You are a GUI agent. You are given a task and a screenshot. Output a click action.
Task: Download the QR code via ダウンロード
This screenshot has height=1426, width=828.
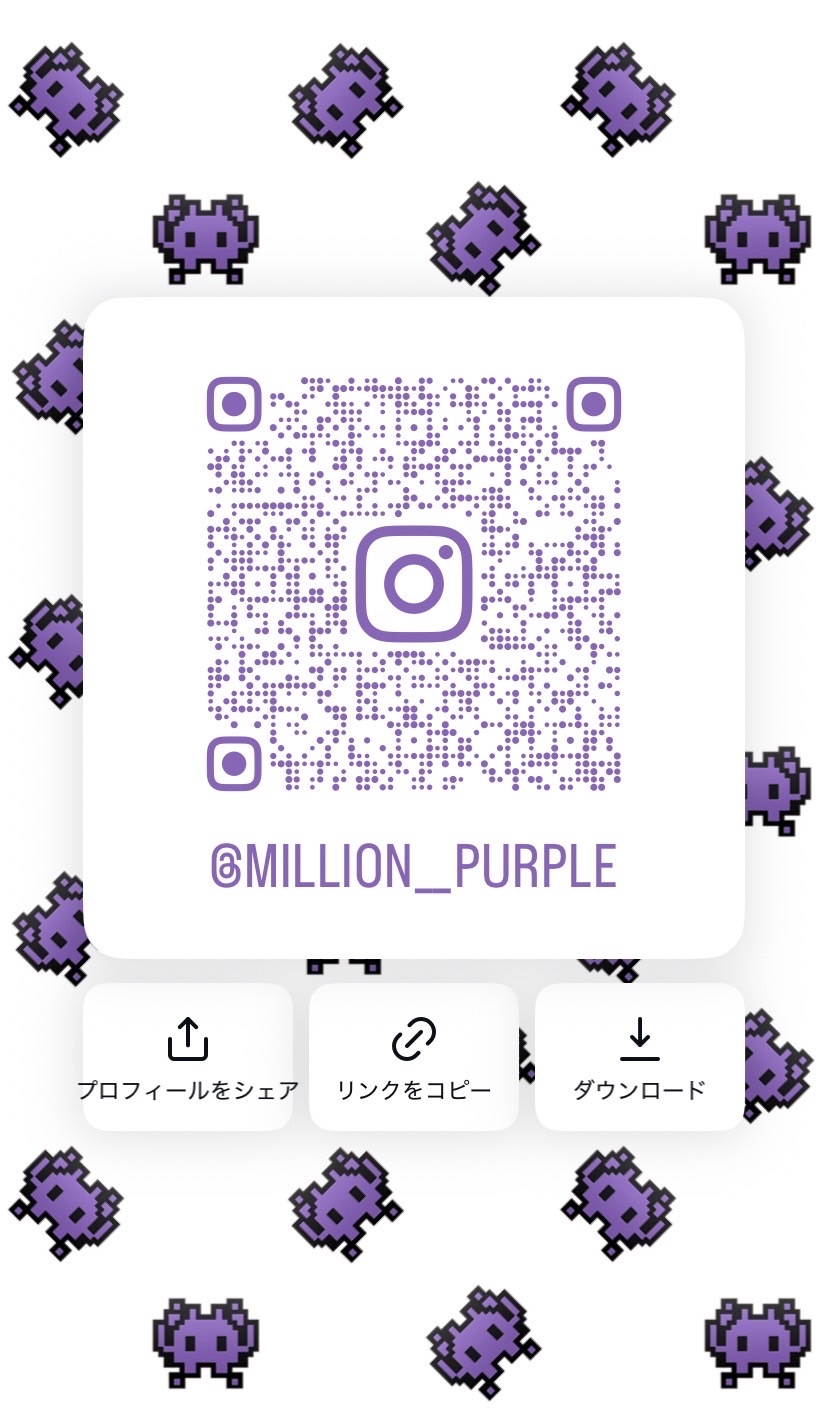click(x=640, y=1057)
